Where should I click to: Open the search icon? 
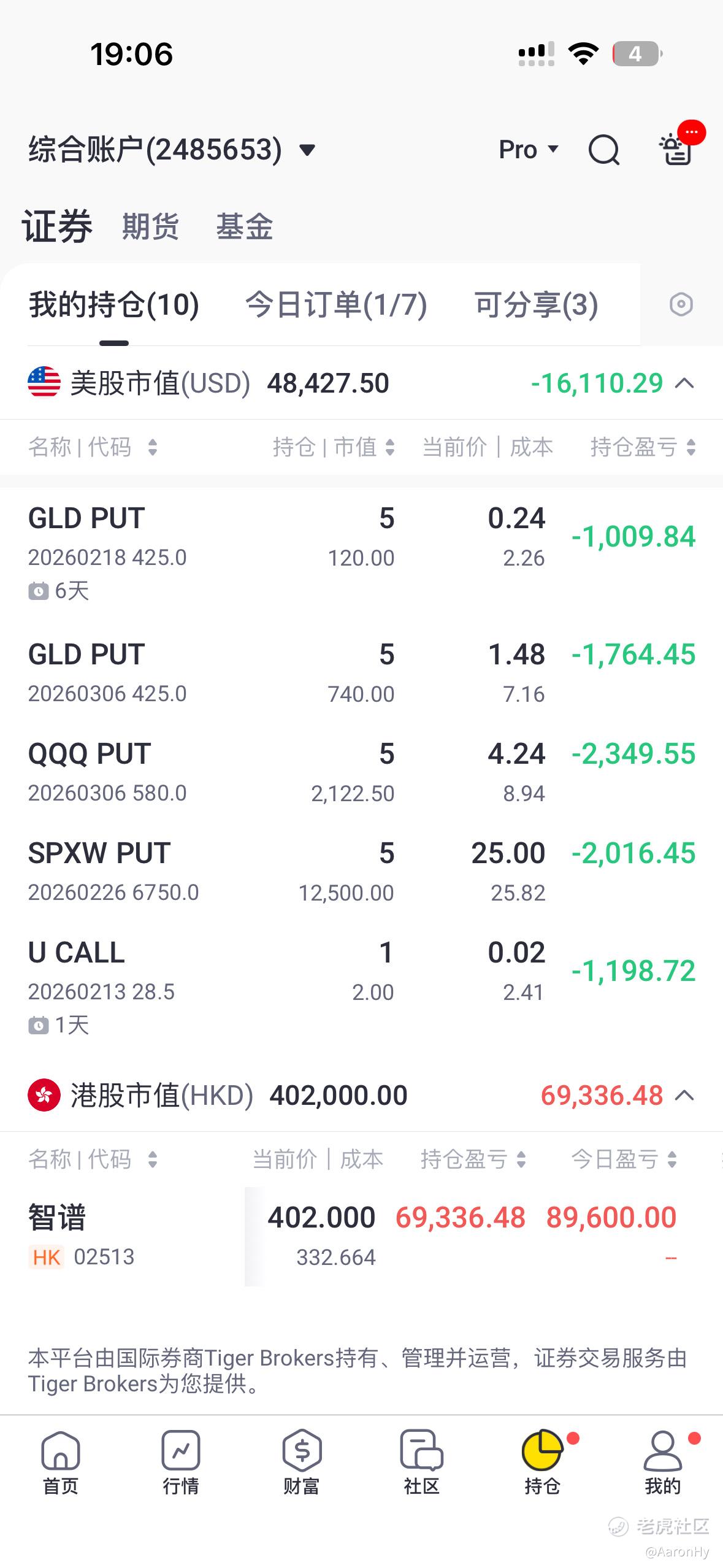tap(604, 150)
